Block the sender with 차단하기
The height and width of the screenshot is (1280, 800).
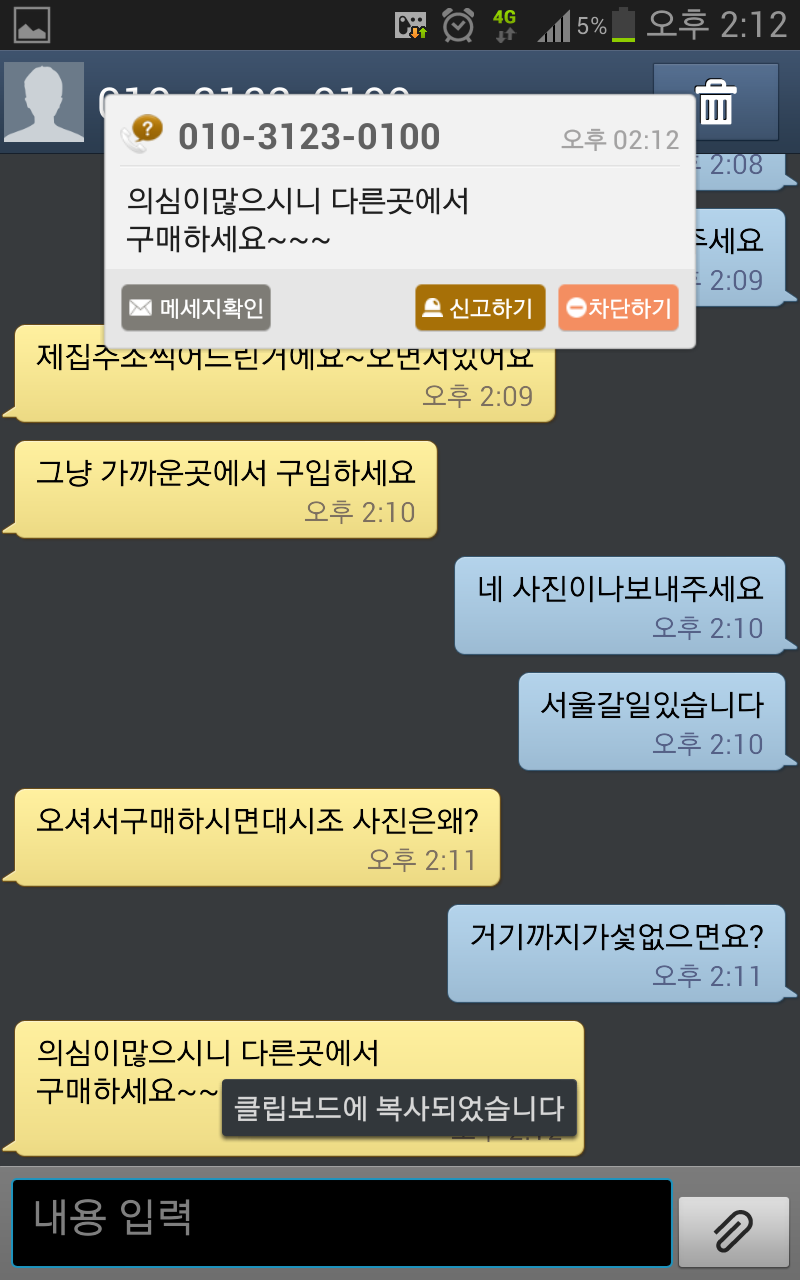coord(618,308)
